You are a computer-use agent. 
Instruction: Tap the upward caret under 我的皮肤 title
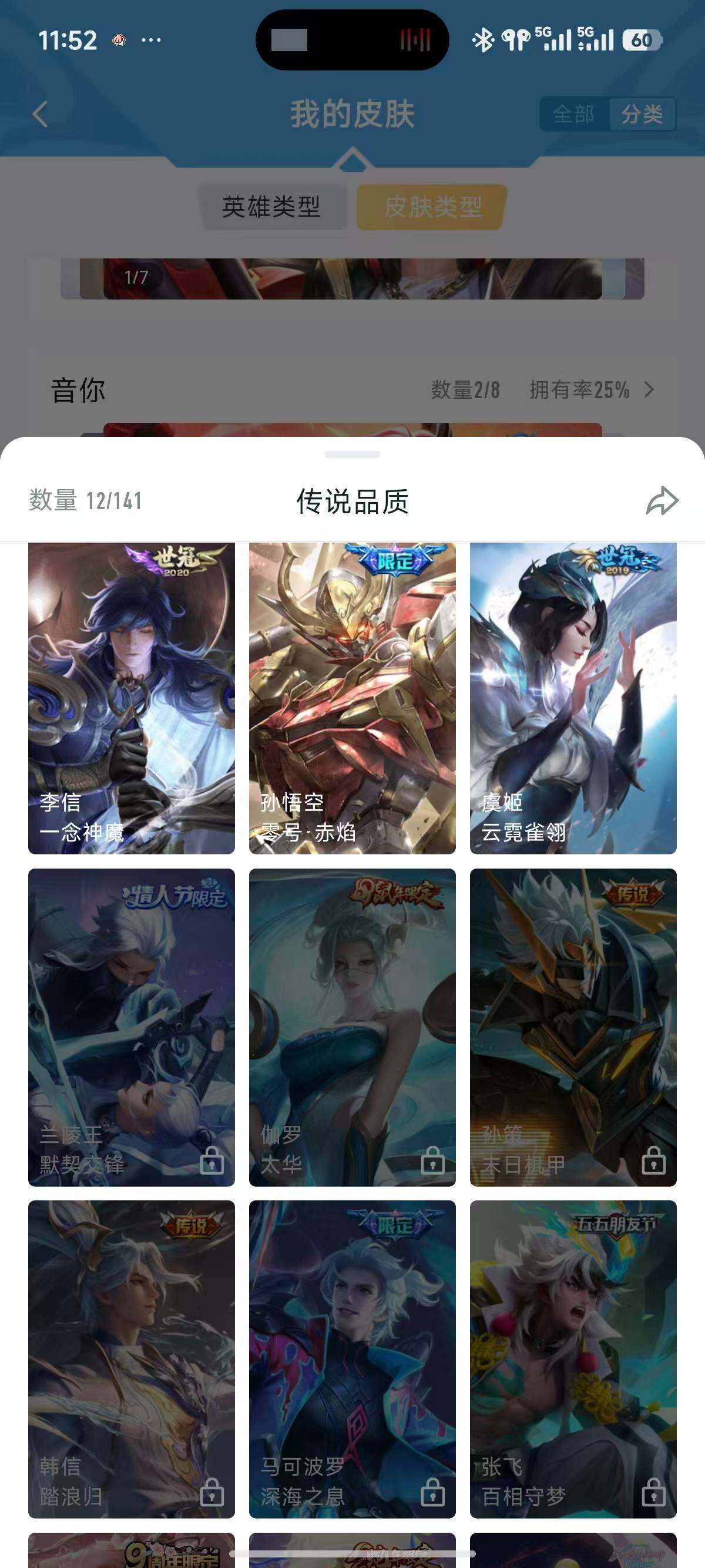pos(352,160)
